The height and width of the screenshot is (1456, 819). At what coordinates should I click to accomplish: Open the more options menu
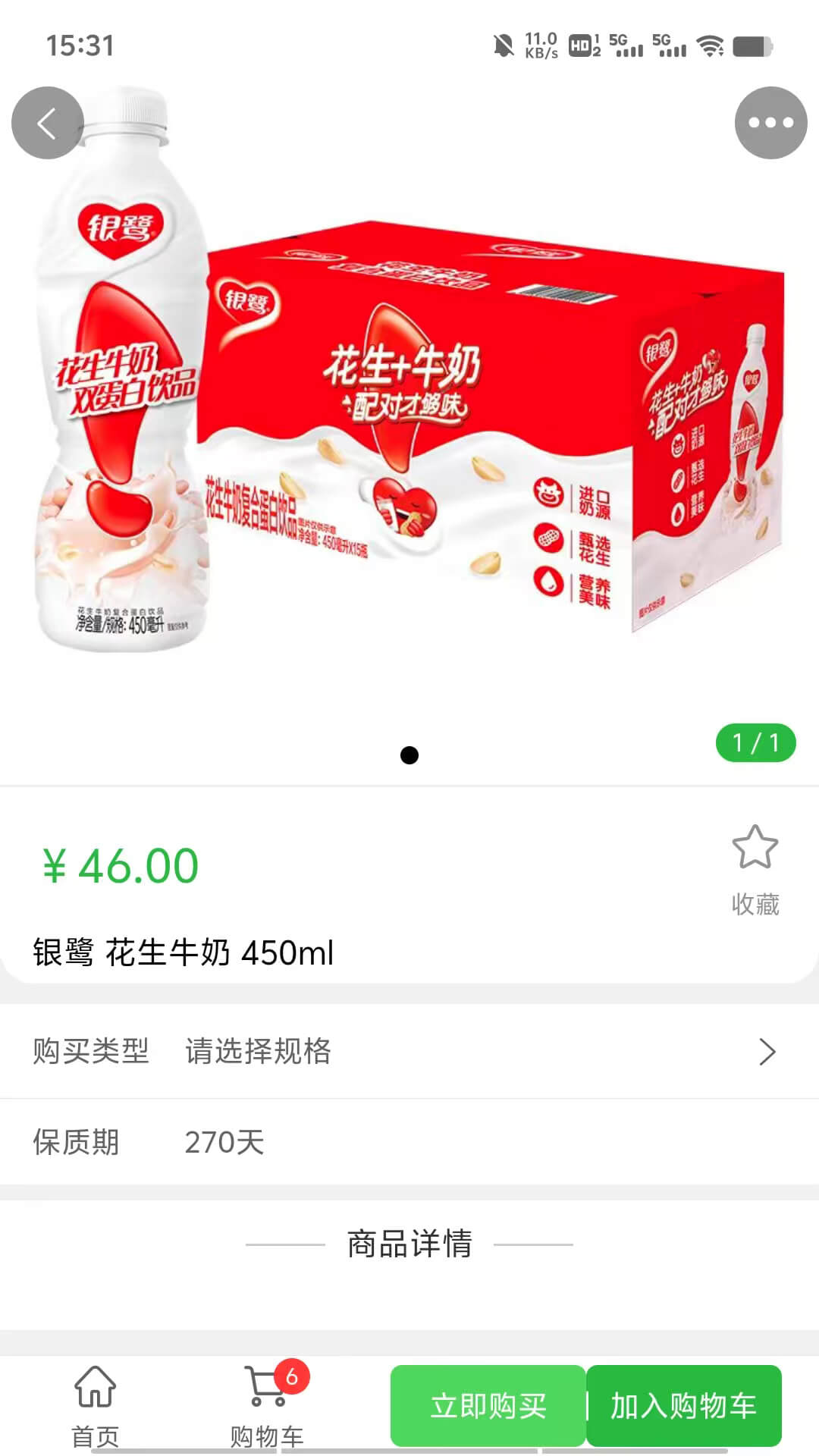(771, 123)
